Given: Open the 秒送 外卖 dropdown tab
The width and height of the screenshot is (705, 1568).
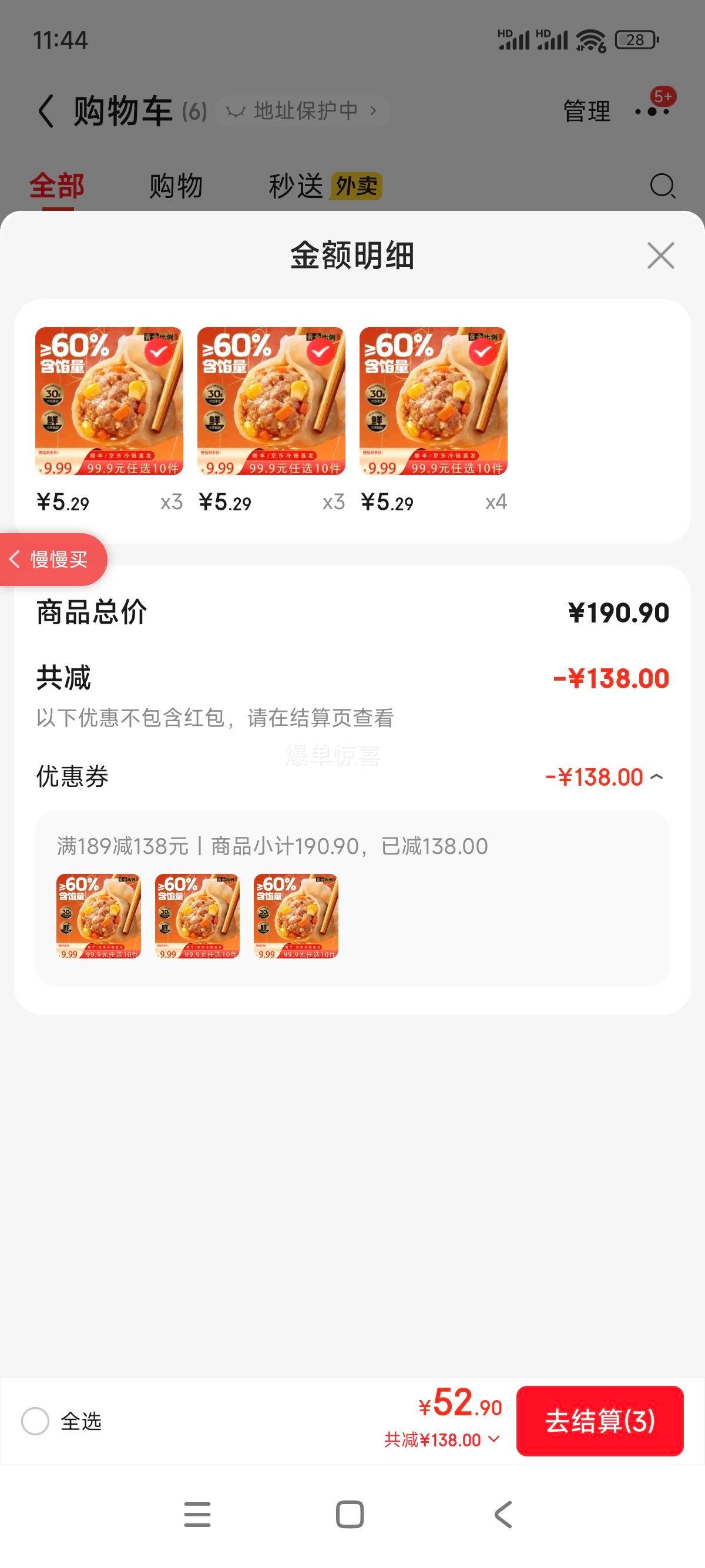Looking at the screenshot, I should tap(323, 186).
